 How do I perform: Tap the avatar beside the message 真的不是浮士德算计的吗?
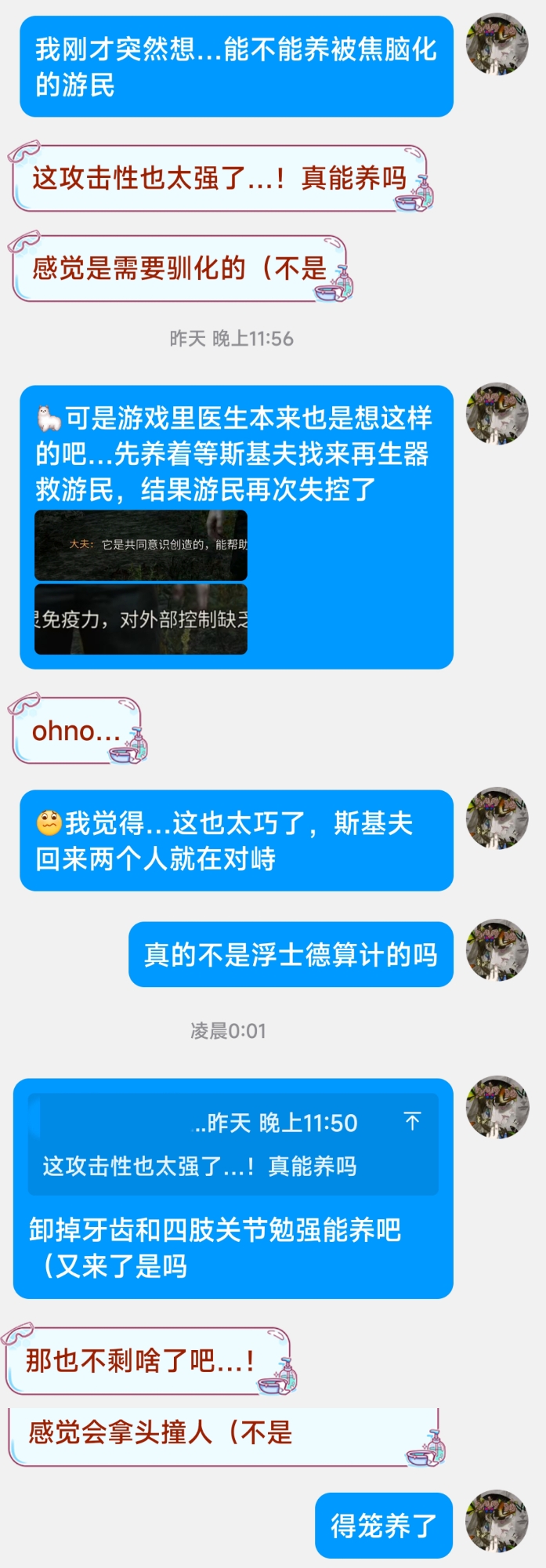(497, 950)
